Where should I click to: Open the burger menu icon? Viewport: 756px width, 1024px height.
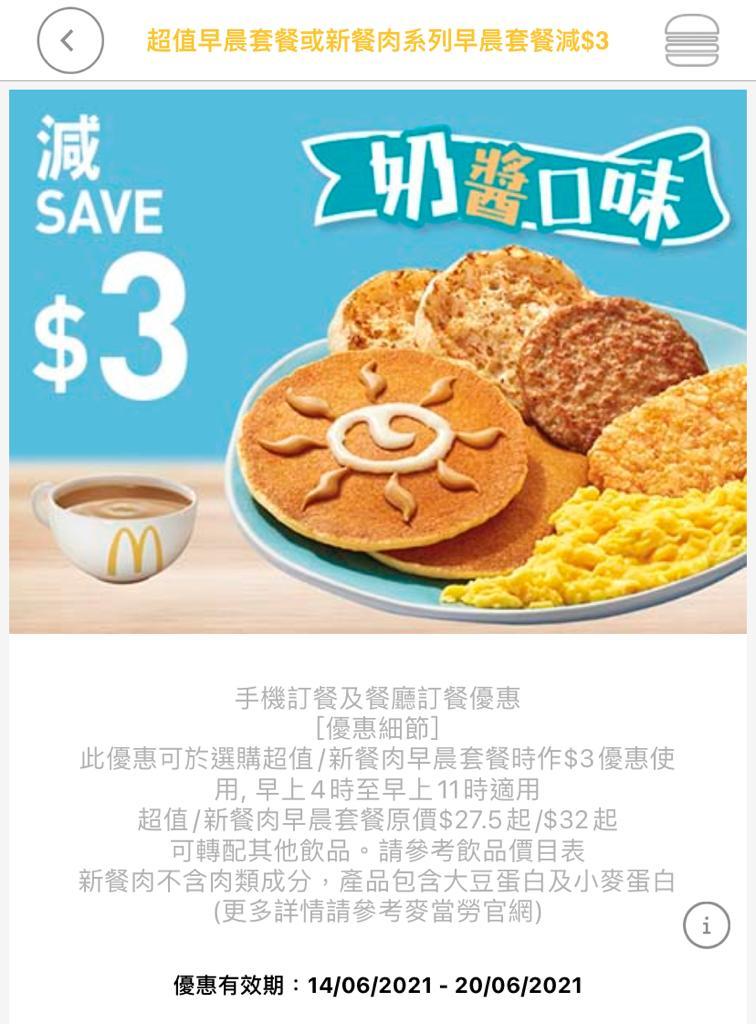[692, 41]
